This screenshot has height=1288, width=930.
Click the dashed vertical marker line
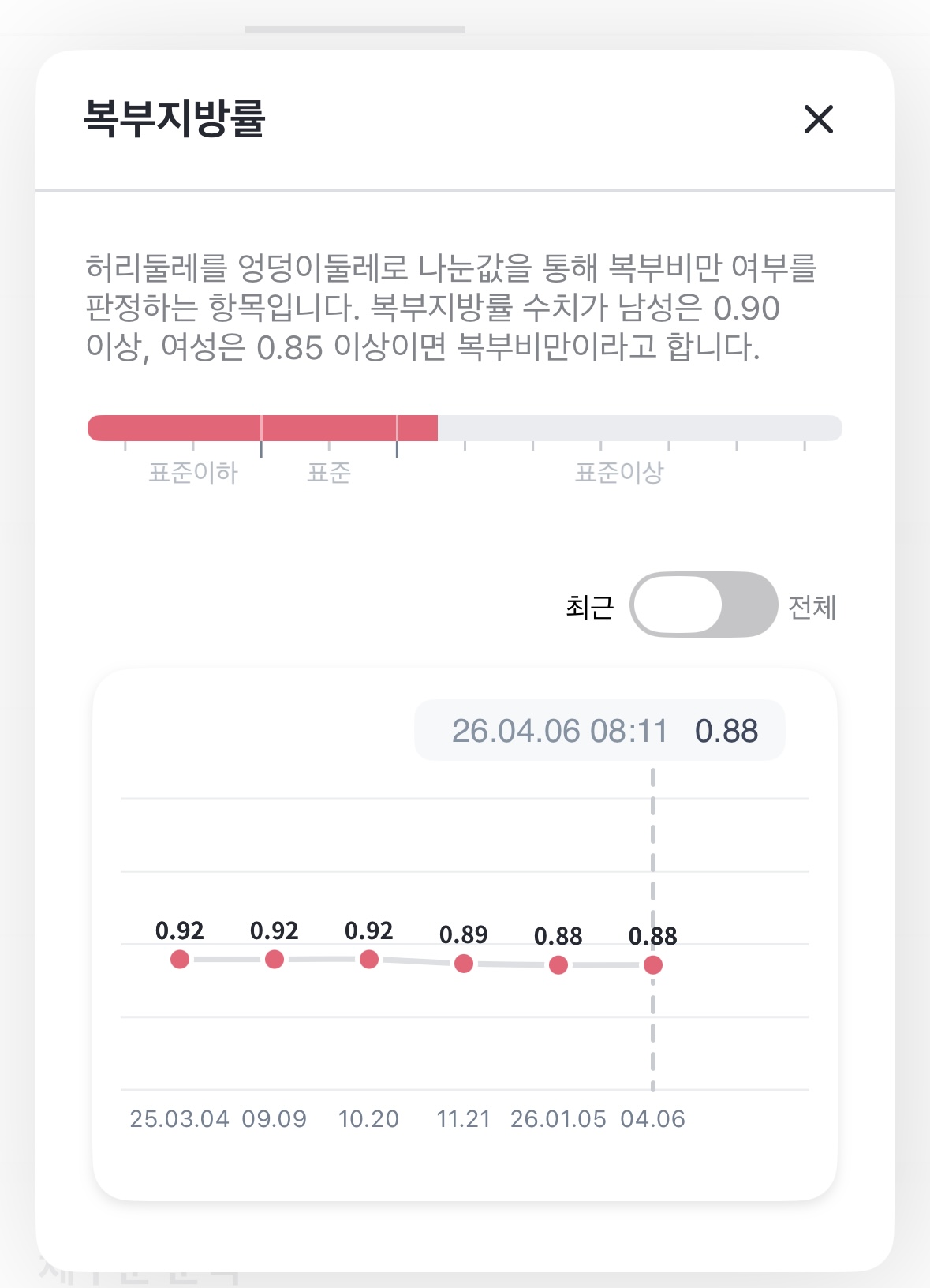click(652, 860)
